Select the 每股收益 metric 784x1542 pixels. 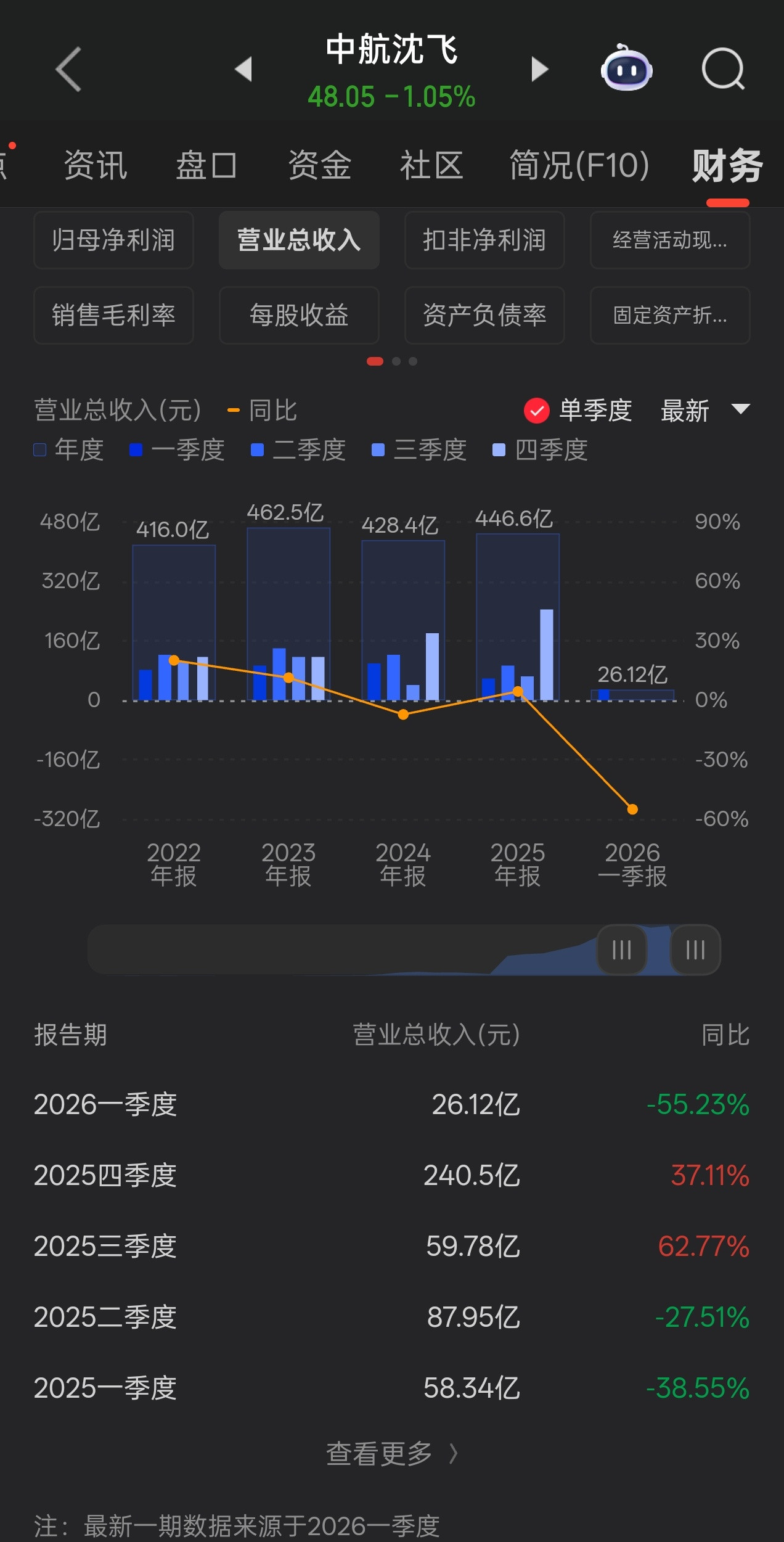[299, 315]
